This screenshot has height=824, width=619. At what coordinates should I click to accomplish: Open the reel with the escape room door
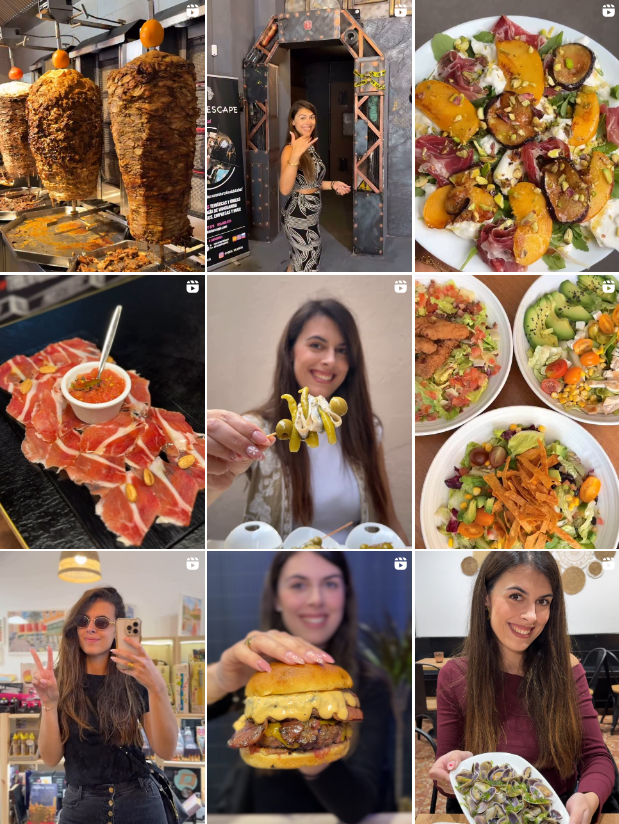(309, 136)
